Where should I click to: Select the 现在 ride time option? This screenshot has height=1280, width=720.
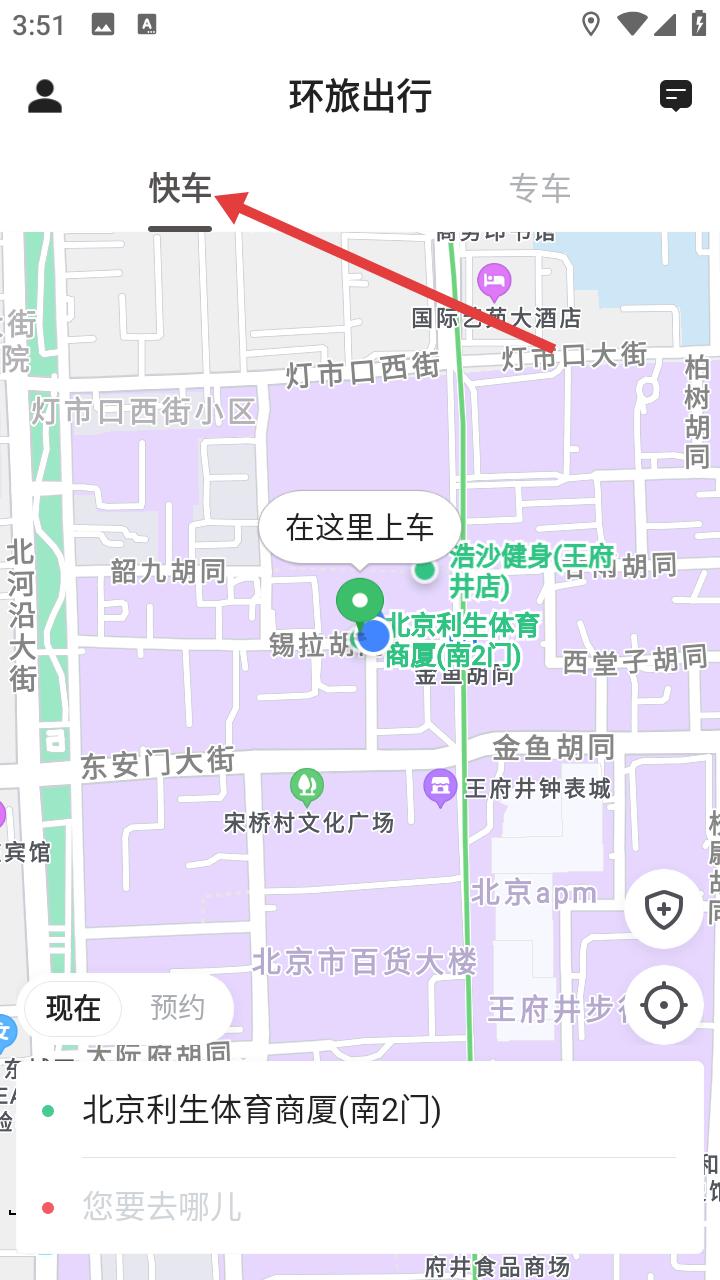(x=73, y=1008)
